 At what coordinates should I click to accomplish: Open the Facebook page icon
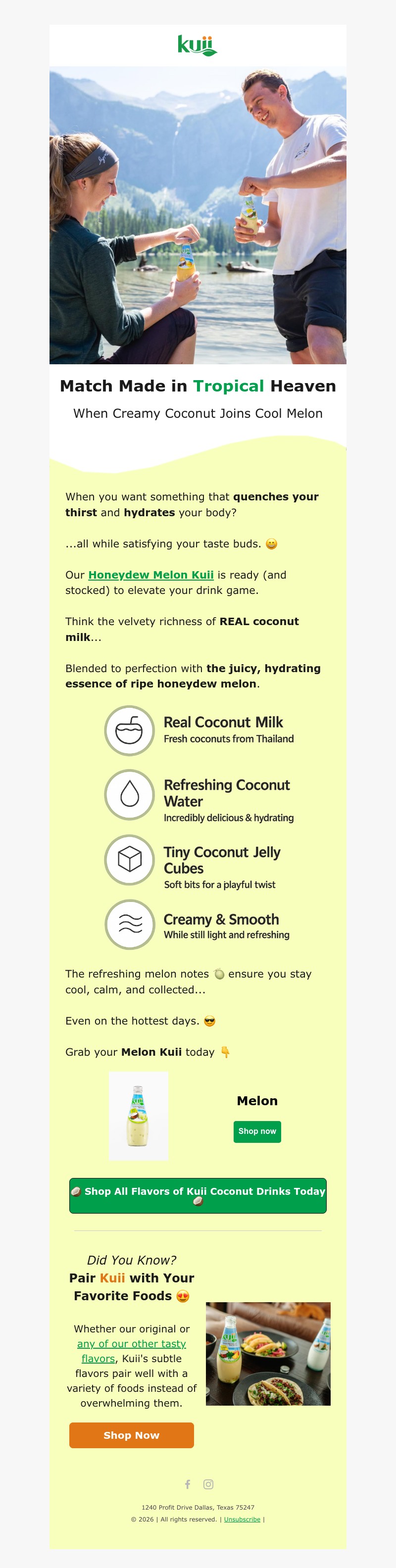187,1484
